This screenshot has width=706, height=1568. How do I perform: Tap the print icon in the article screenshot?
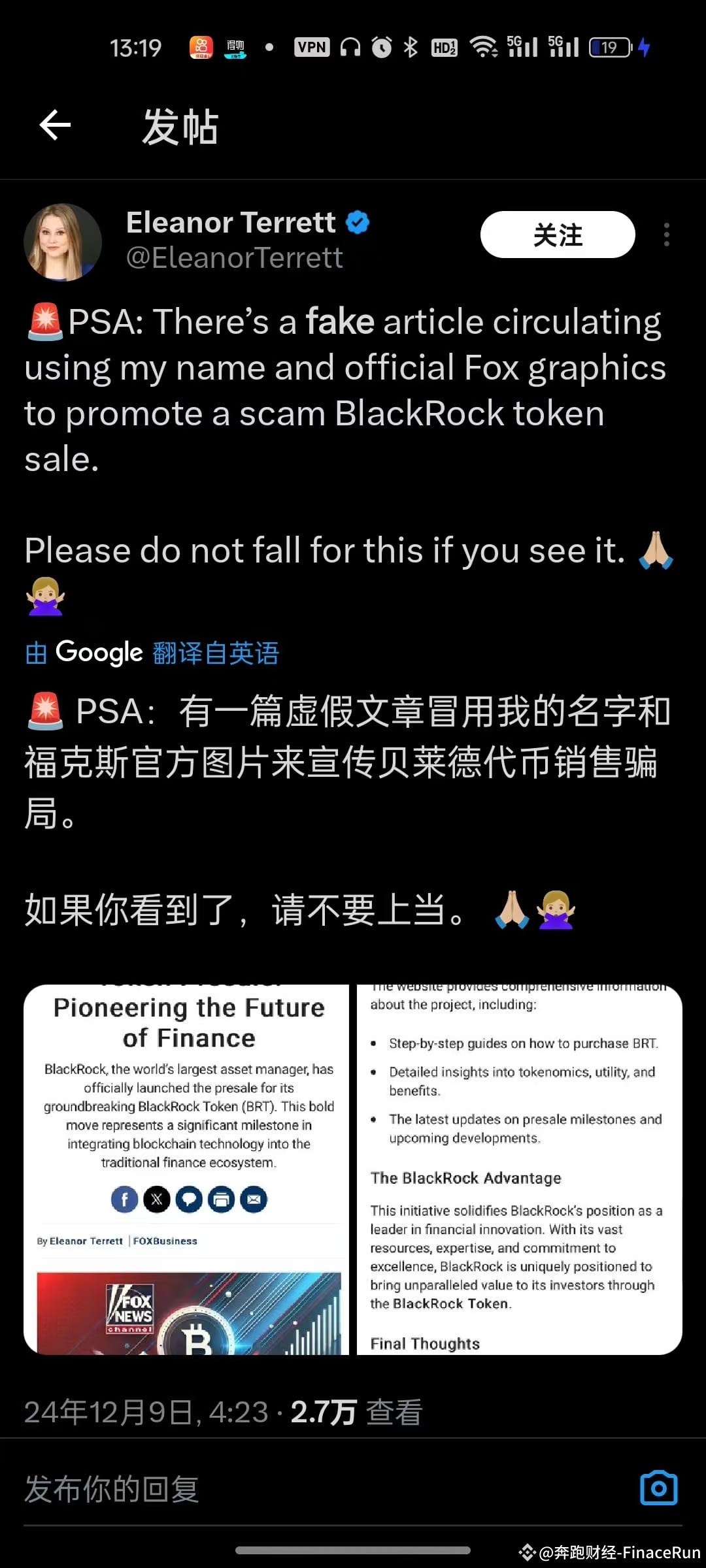point(221,1200)
